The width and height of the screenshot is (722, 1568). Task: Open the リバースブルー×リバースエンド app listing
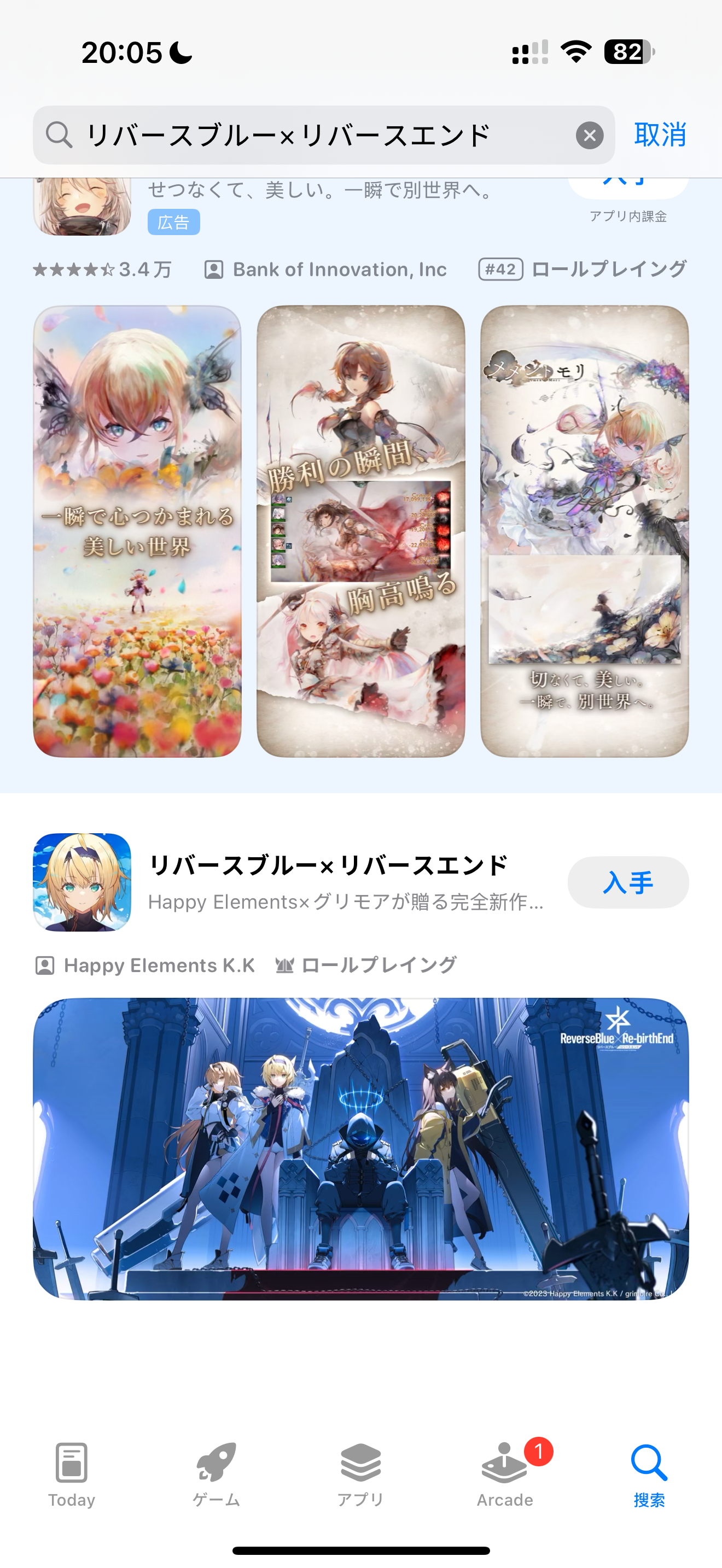click(329, 865)
